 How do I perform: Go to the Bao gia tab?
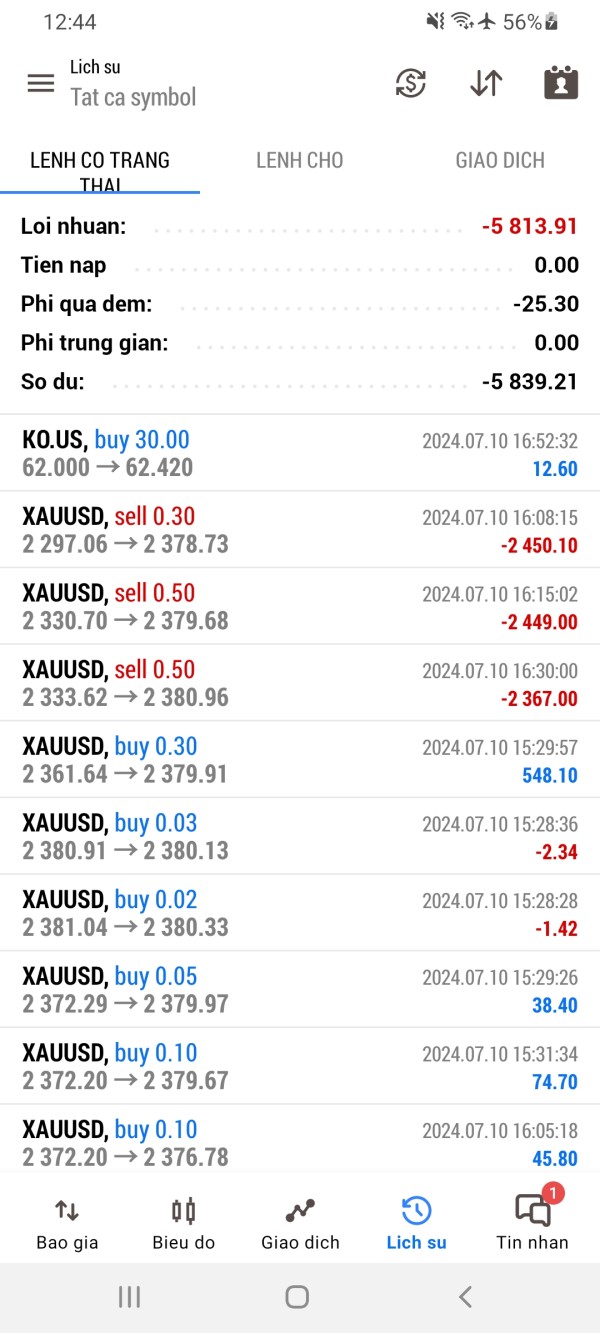tap(67, 1223)
